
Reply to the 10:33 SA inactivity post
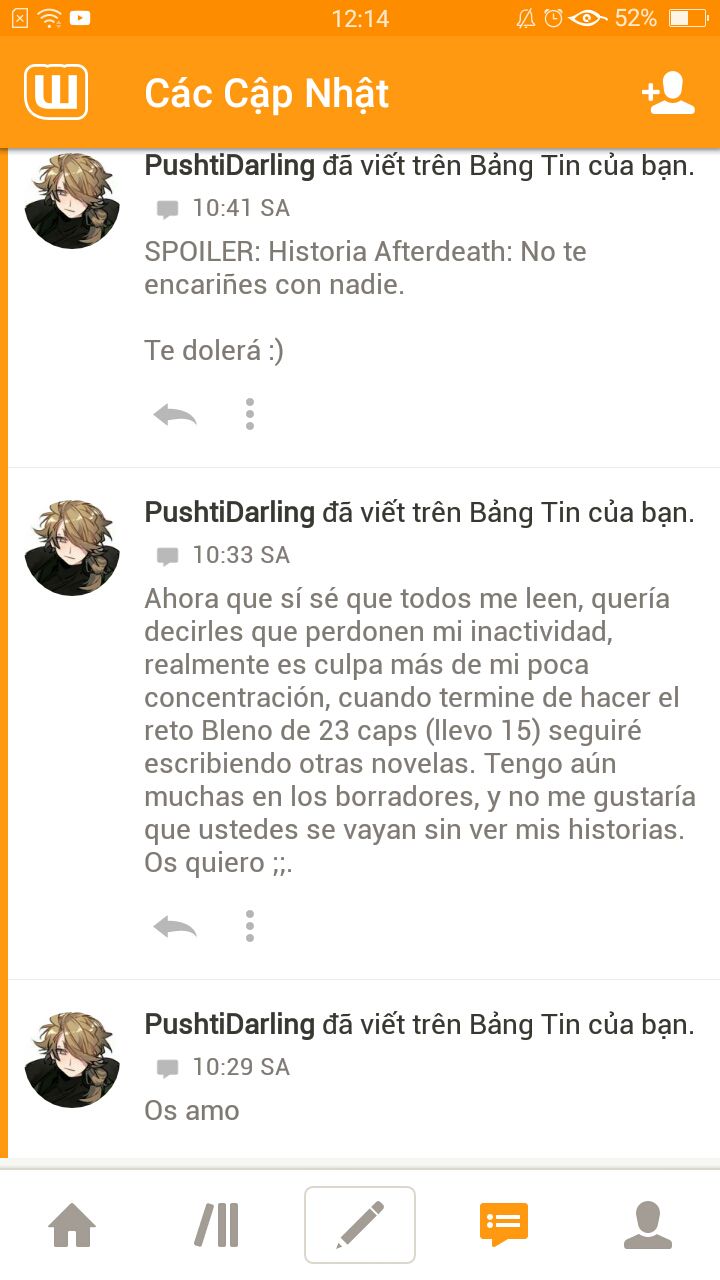point(175,927)
